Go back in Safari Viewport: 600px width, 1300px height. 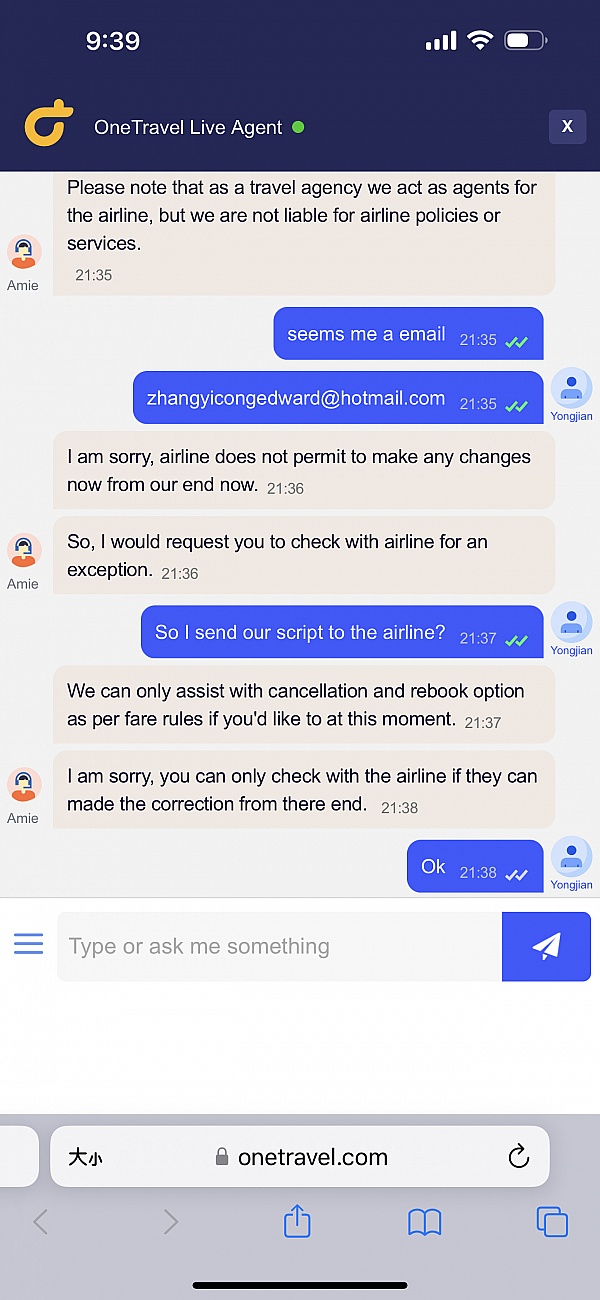click(41, 1221)
